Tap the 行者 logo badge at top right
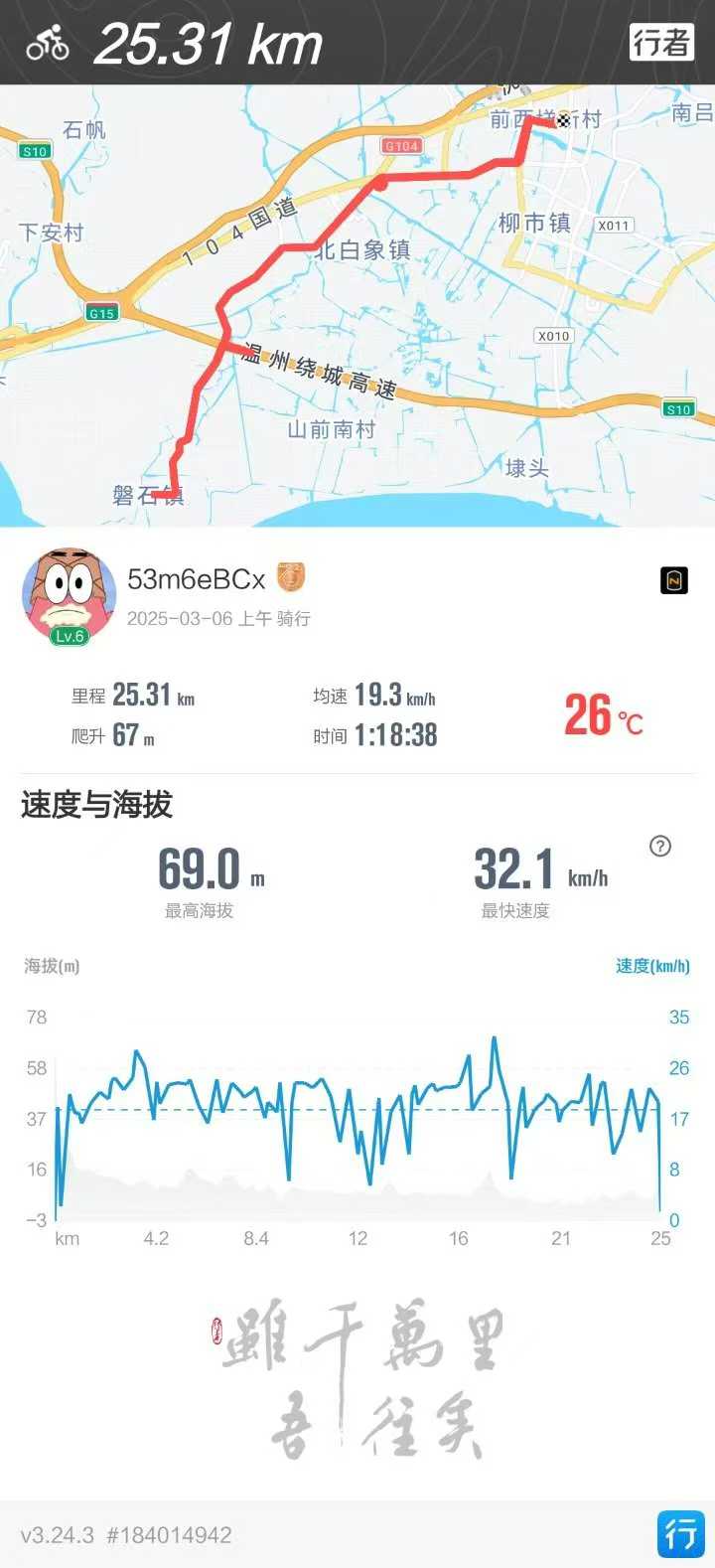 tap(661, 42)
